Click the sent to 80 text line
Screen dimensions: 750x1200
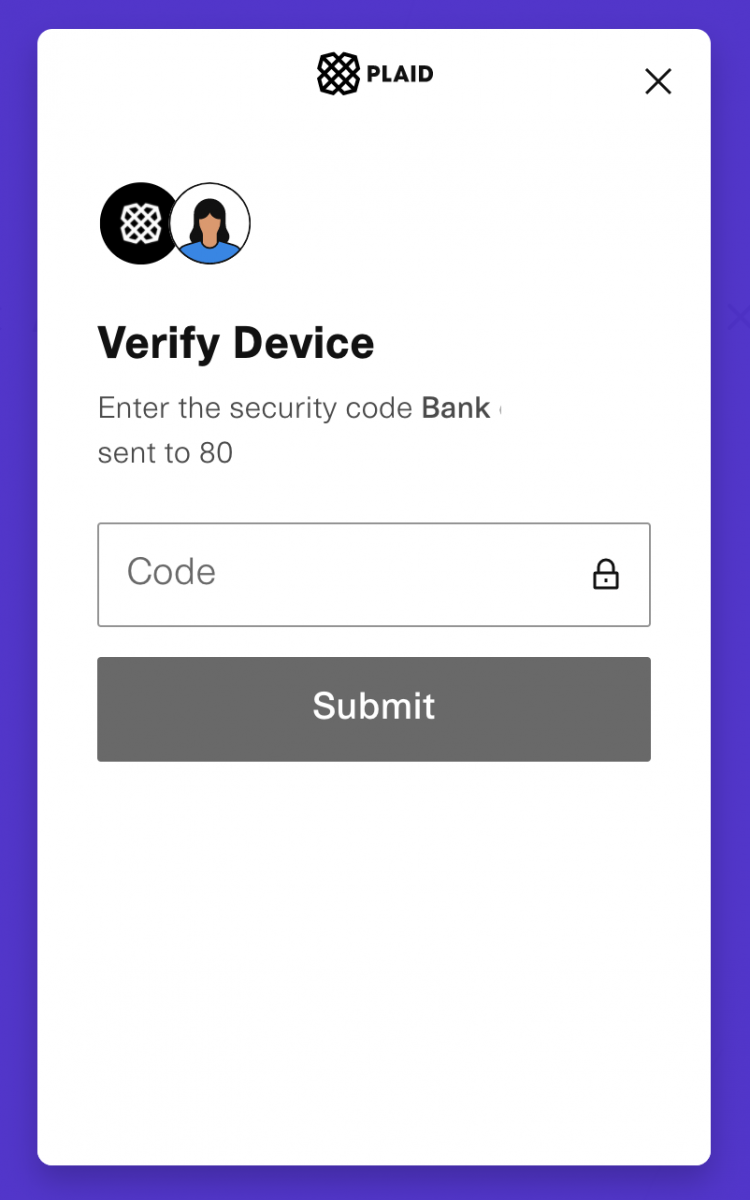[x=164, y=452]
